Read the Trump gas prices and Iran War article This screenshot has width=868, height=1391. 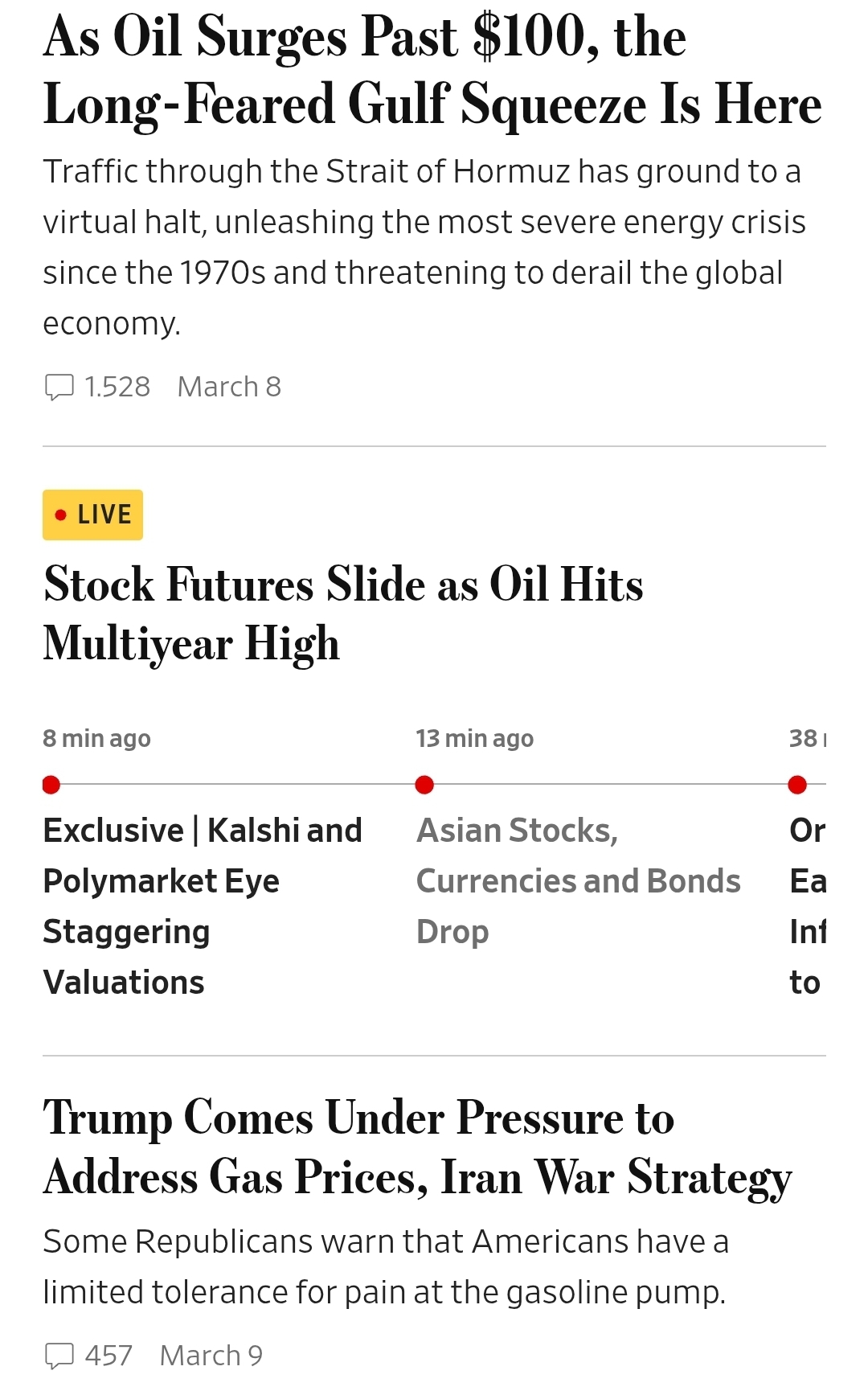point(417,1147)
